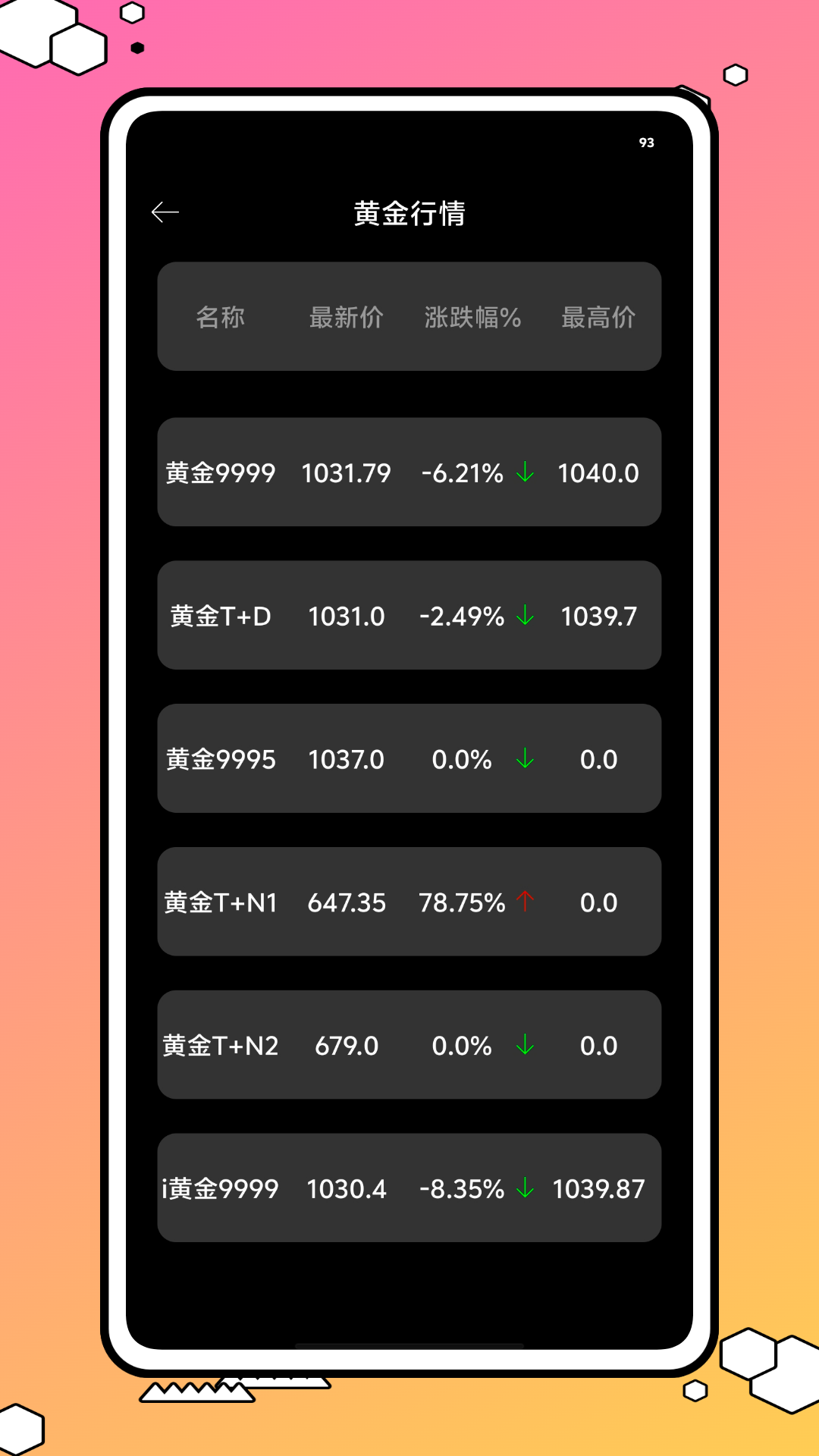Click the back arrow to exit 黄金行情
The width and height of the screenshot is (819, 1456).
(165, 212)
